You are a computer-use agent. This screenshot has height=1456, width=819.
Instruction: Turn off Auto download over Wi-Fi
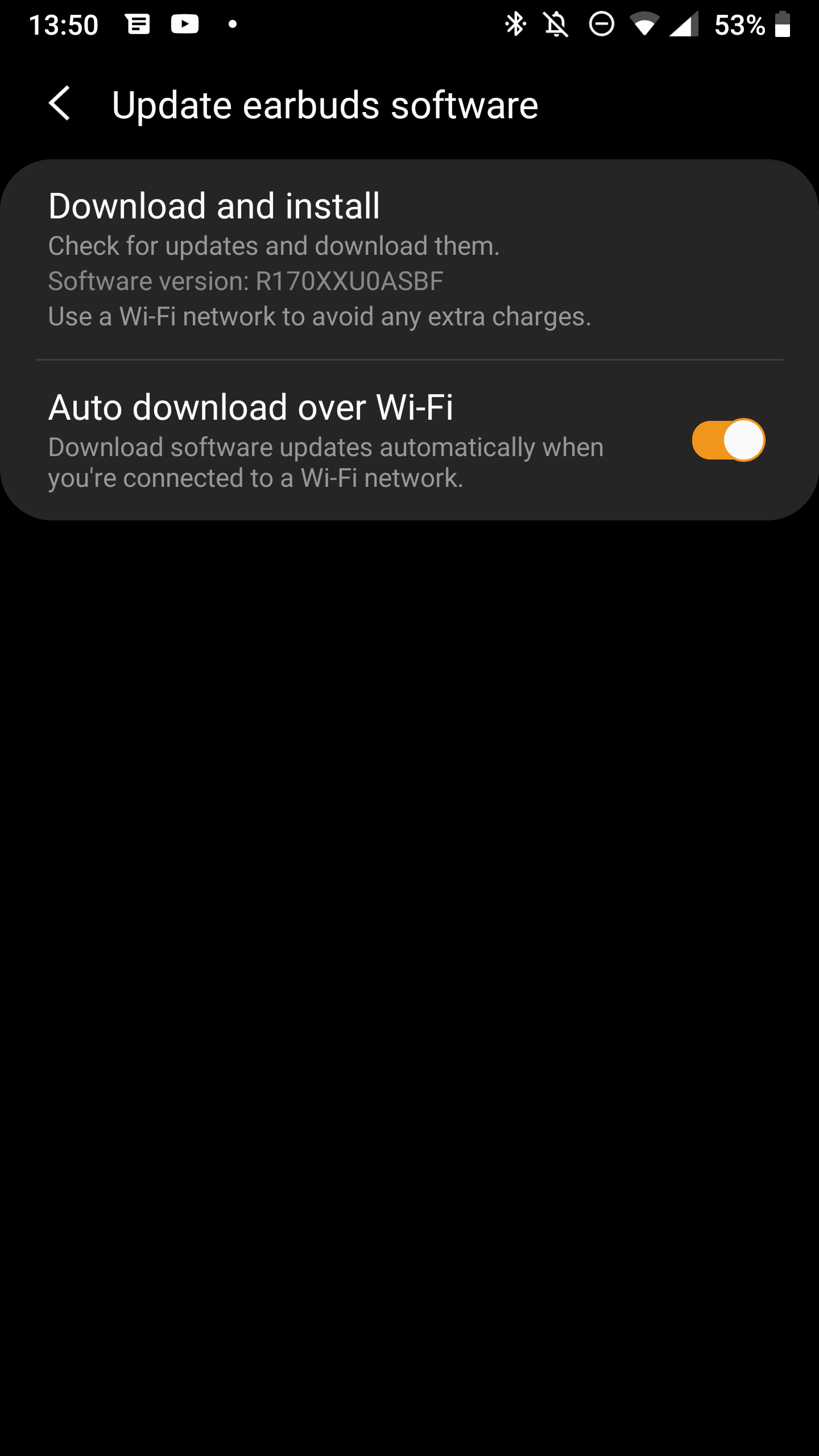728,440
